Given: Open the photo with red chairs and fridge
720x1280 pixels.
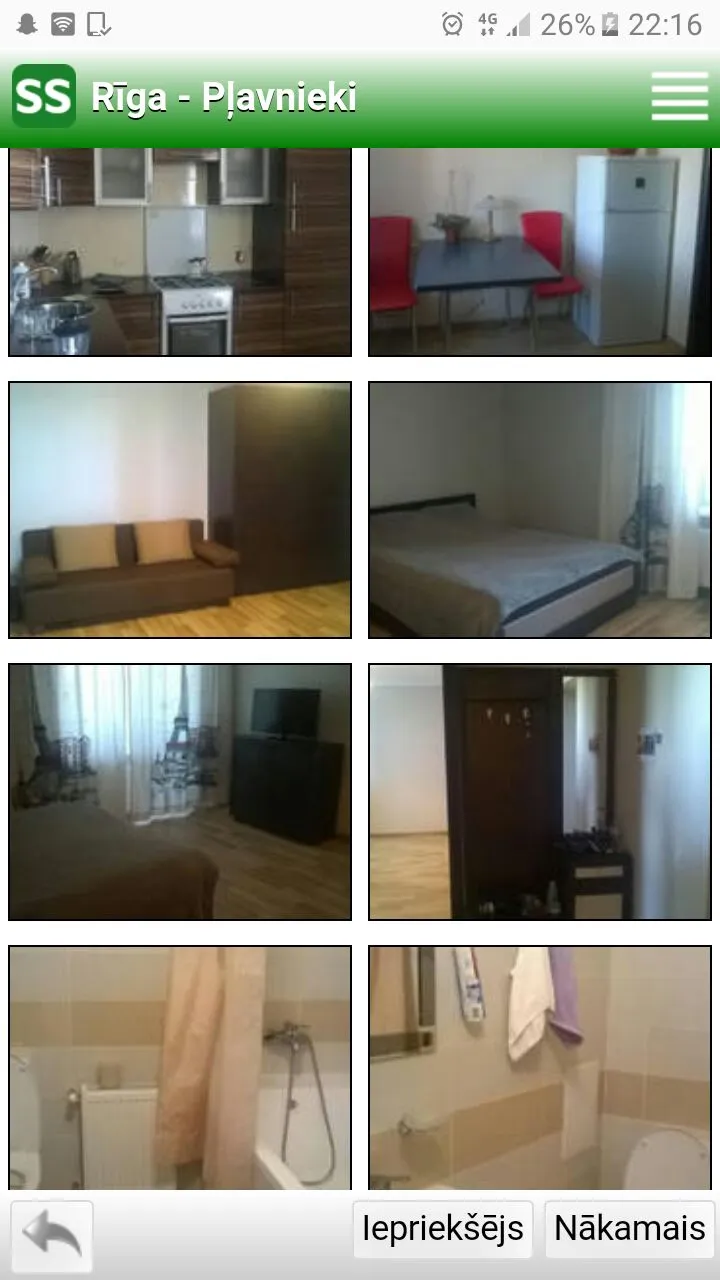Looking at the screenshot, I should tap(540, 252).
